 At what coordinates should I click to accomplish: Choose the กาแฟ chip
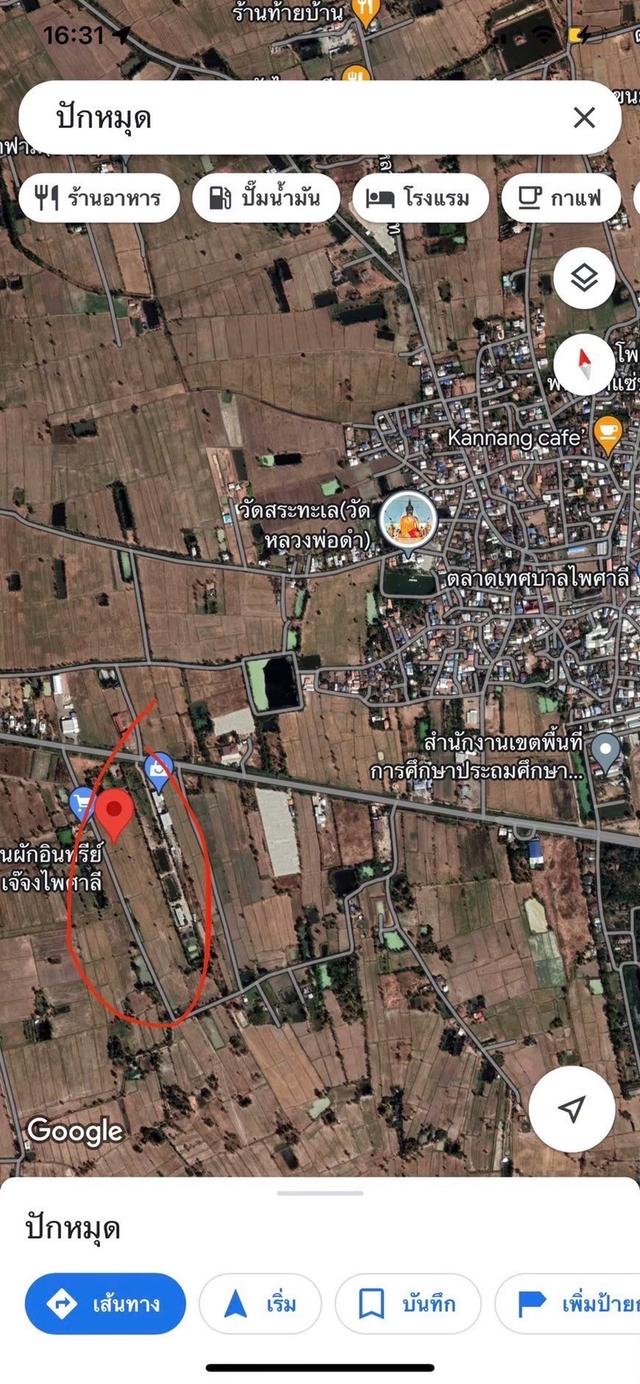pyautogui.click(x=560, y=197)
